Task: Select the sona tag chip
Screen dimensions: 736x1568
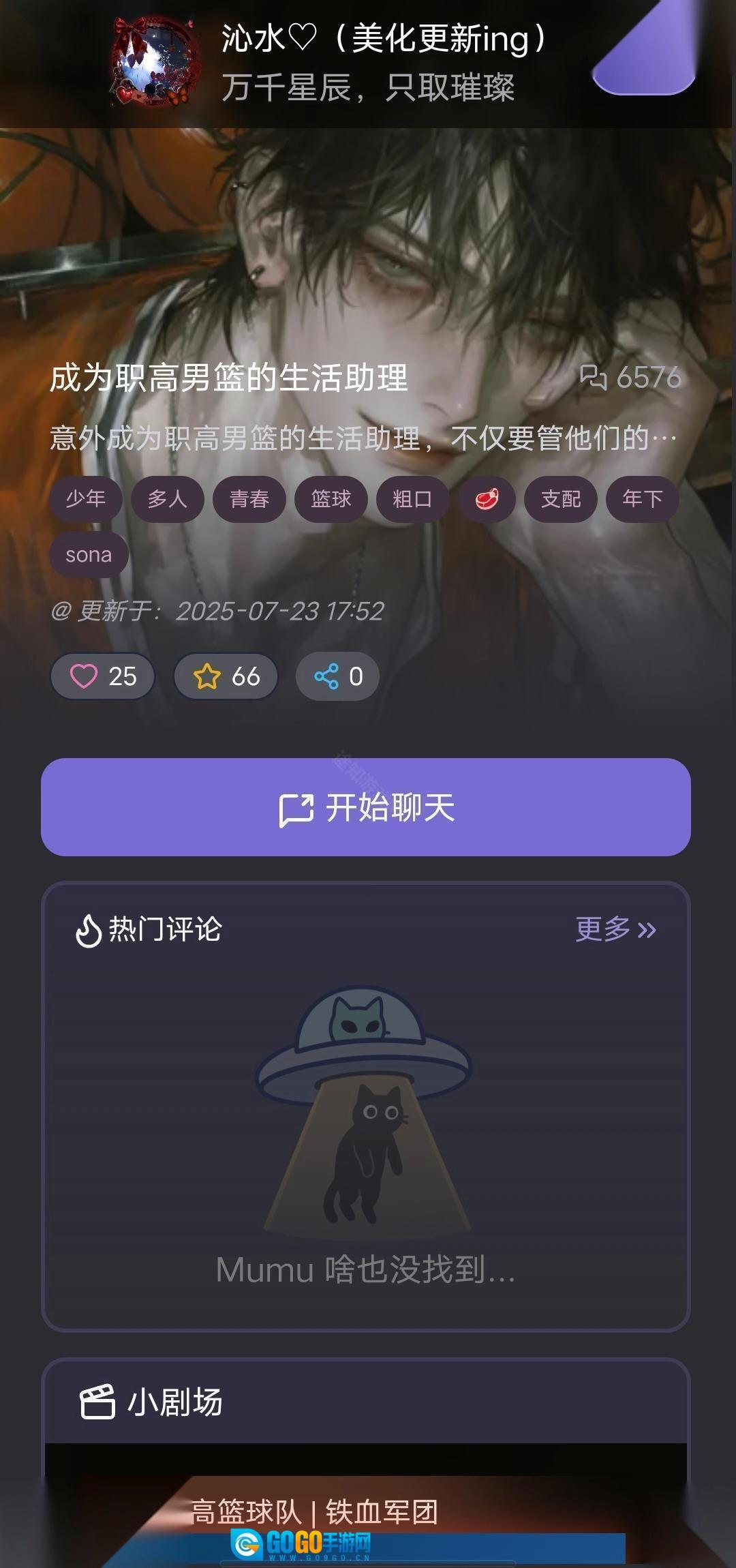Action: [x=89, y=555]
